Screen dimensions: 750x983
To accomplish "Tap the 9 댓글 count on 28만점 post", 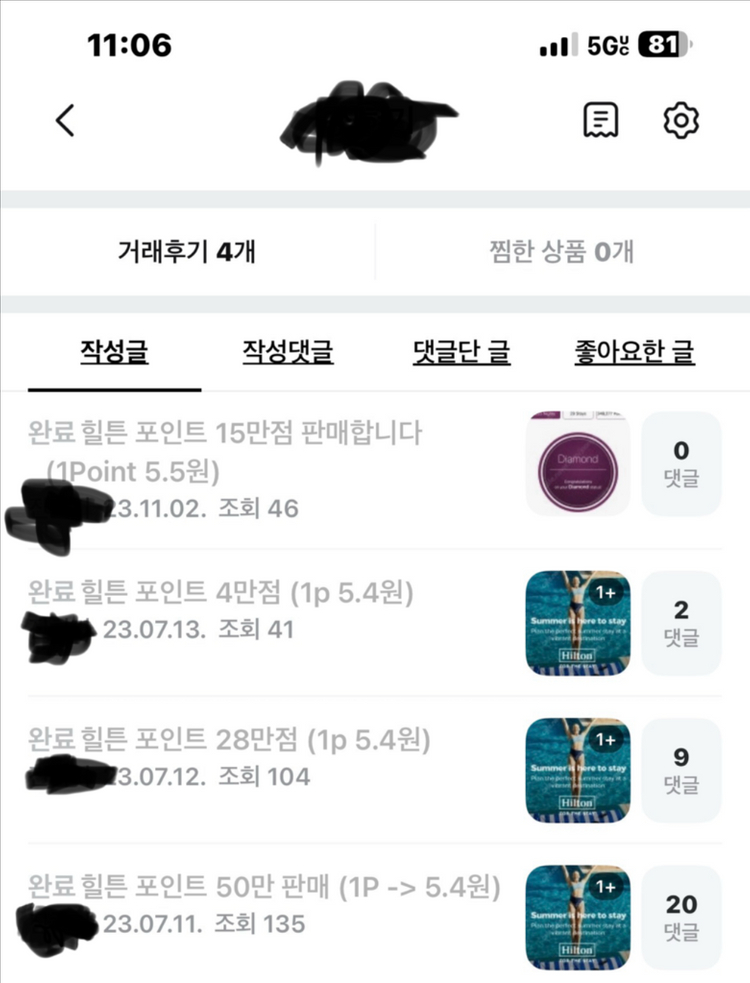I will click(681, 764).
